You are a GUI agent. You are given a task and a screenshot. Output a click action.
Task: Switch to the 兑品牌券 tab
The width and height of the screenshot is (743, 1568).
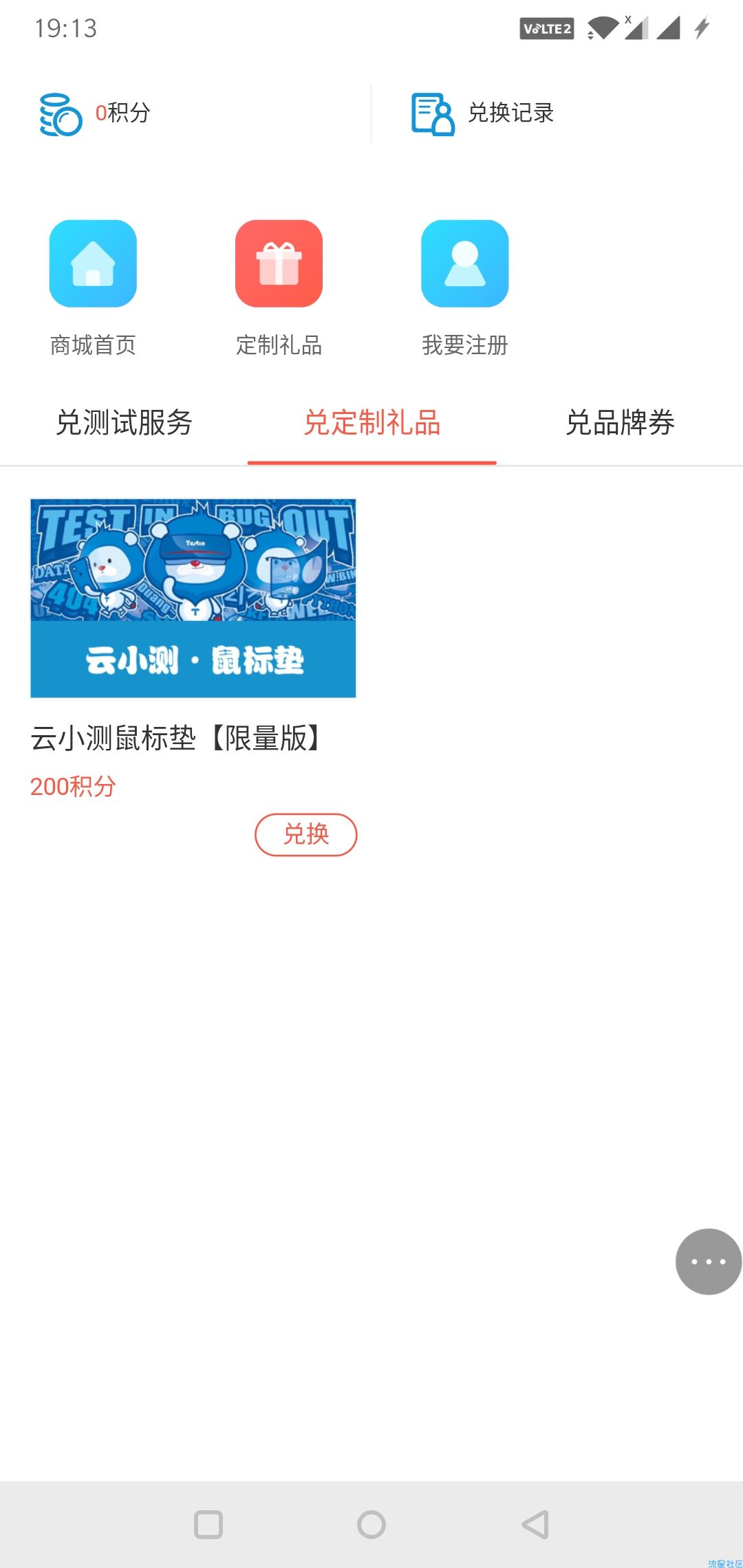(x=619, y=423)
